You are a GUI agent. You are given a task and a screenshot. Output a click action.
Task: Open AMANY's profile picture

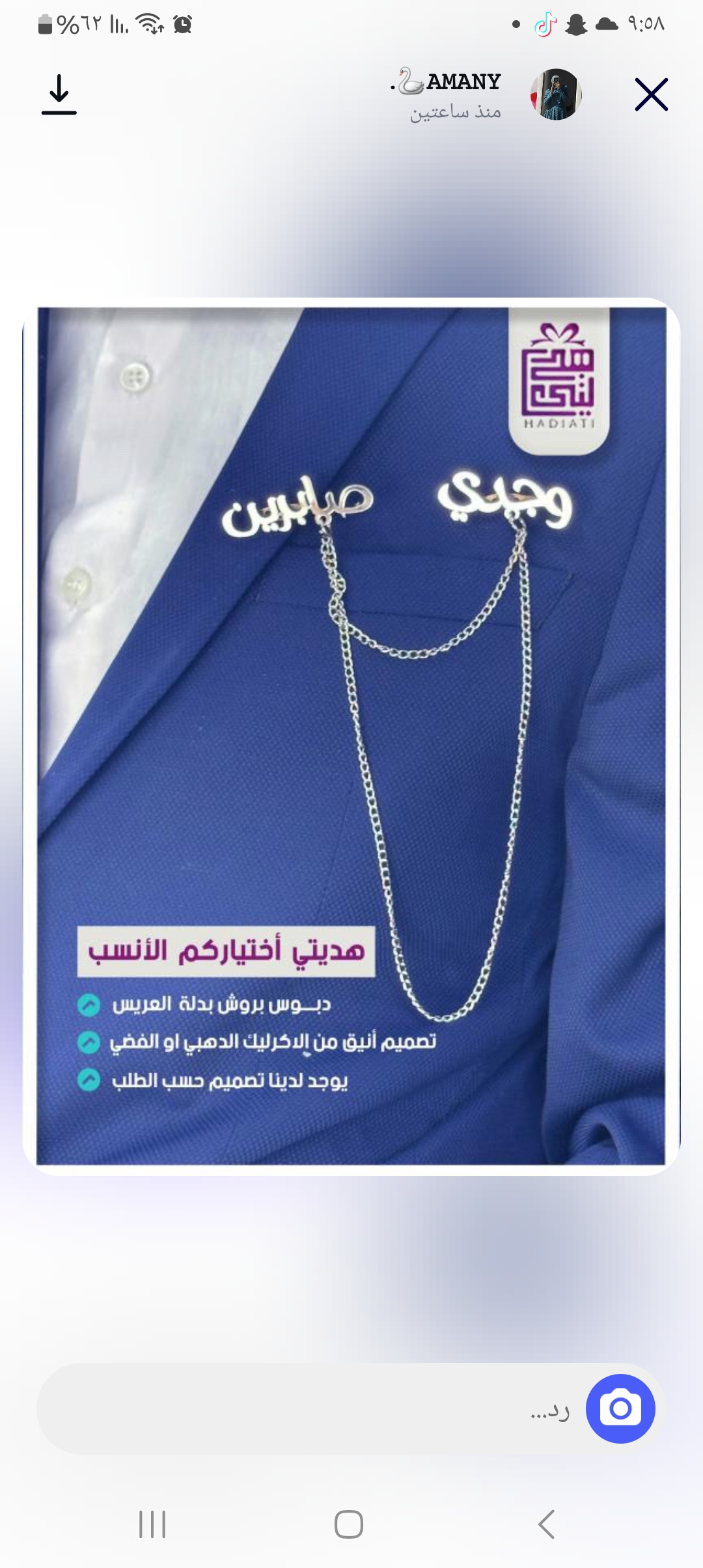pos(555,95)
